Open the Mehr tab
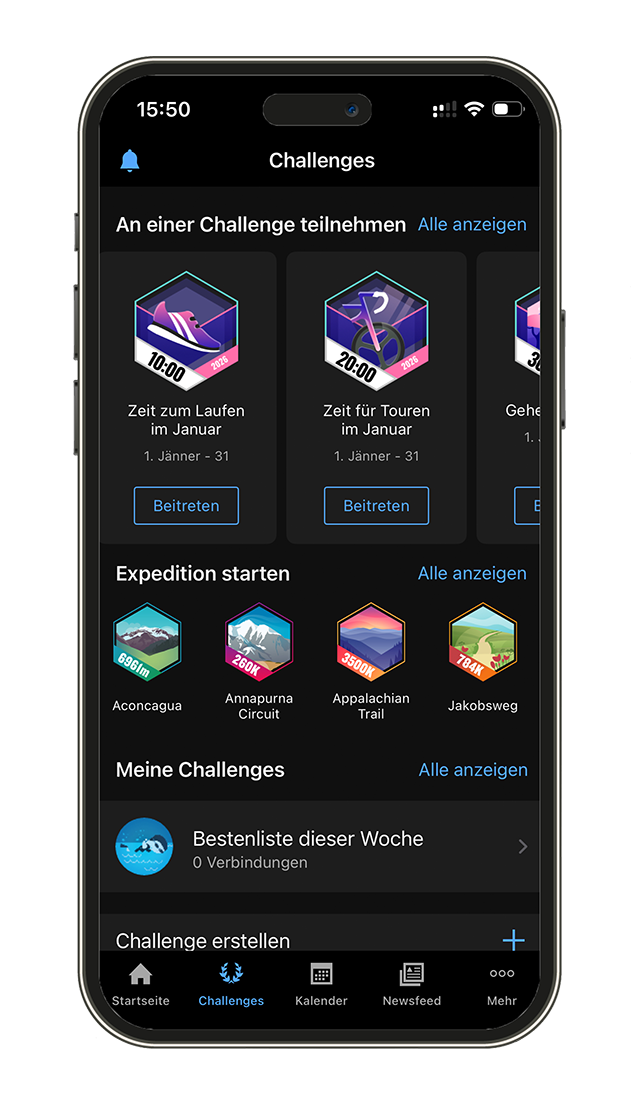This screenshot has height=1118, width=631. 502,985
